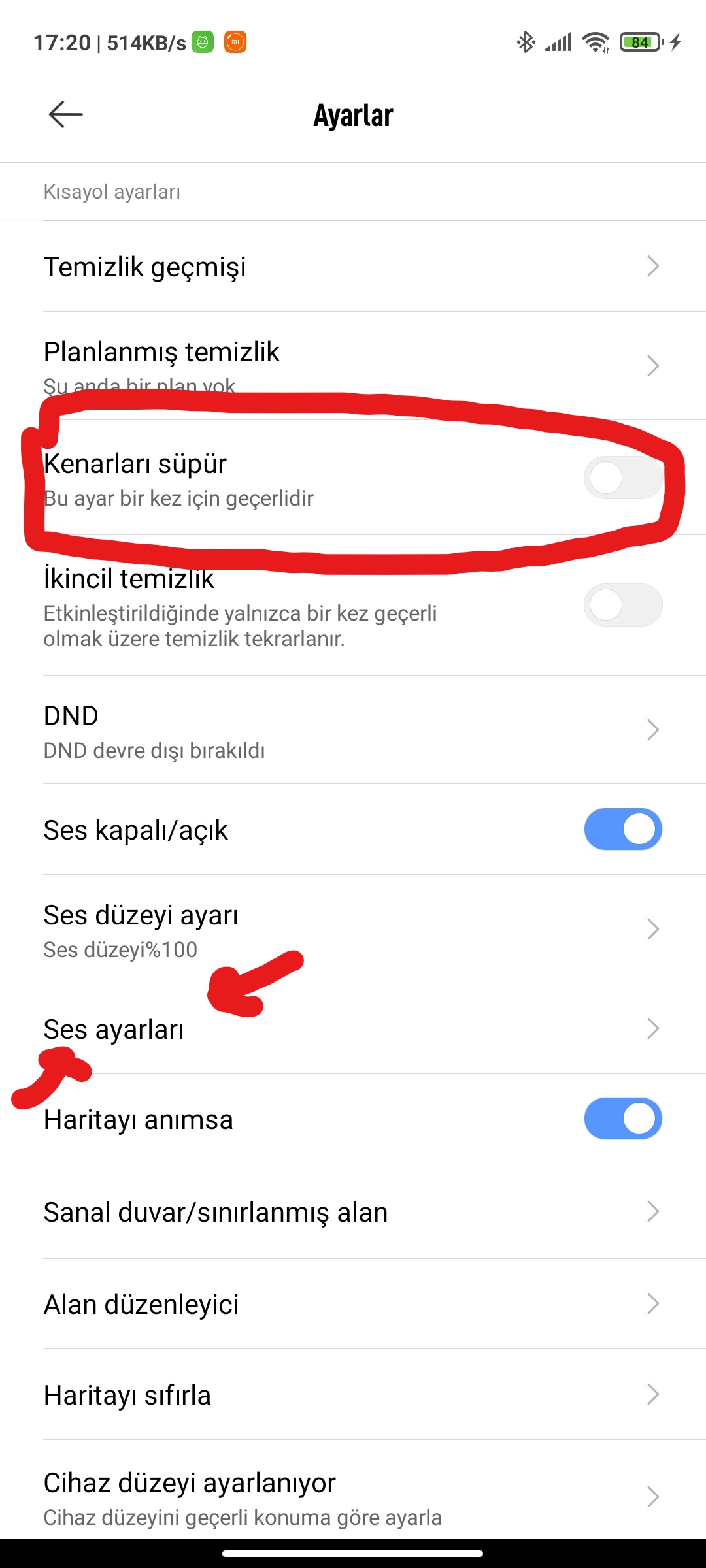
Task: Open Temizlik geçmişi
Action: 353,267
